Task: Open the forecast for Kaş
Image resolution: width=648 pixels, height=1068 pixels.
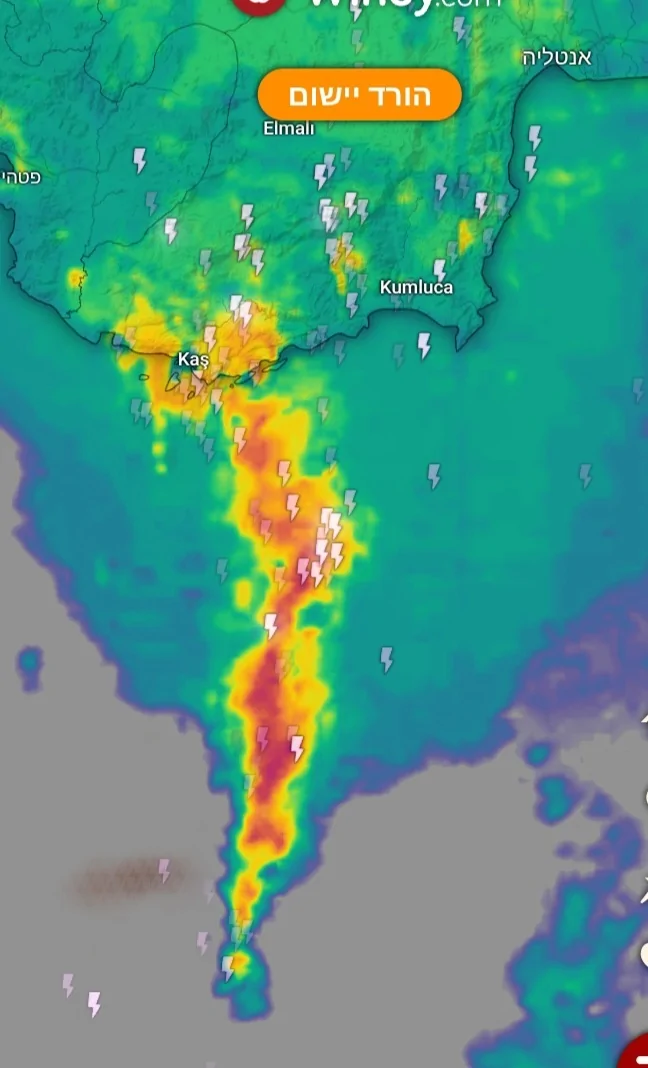Action: click(x=192, y=359)
